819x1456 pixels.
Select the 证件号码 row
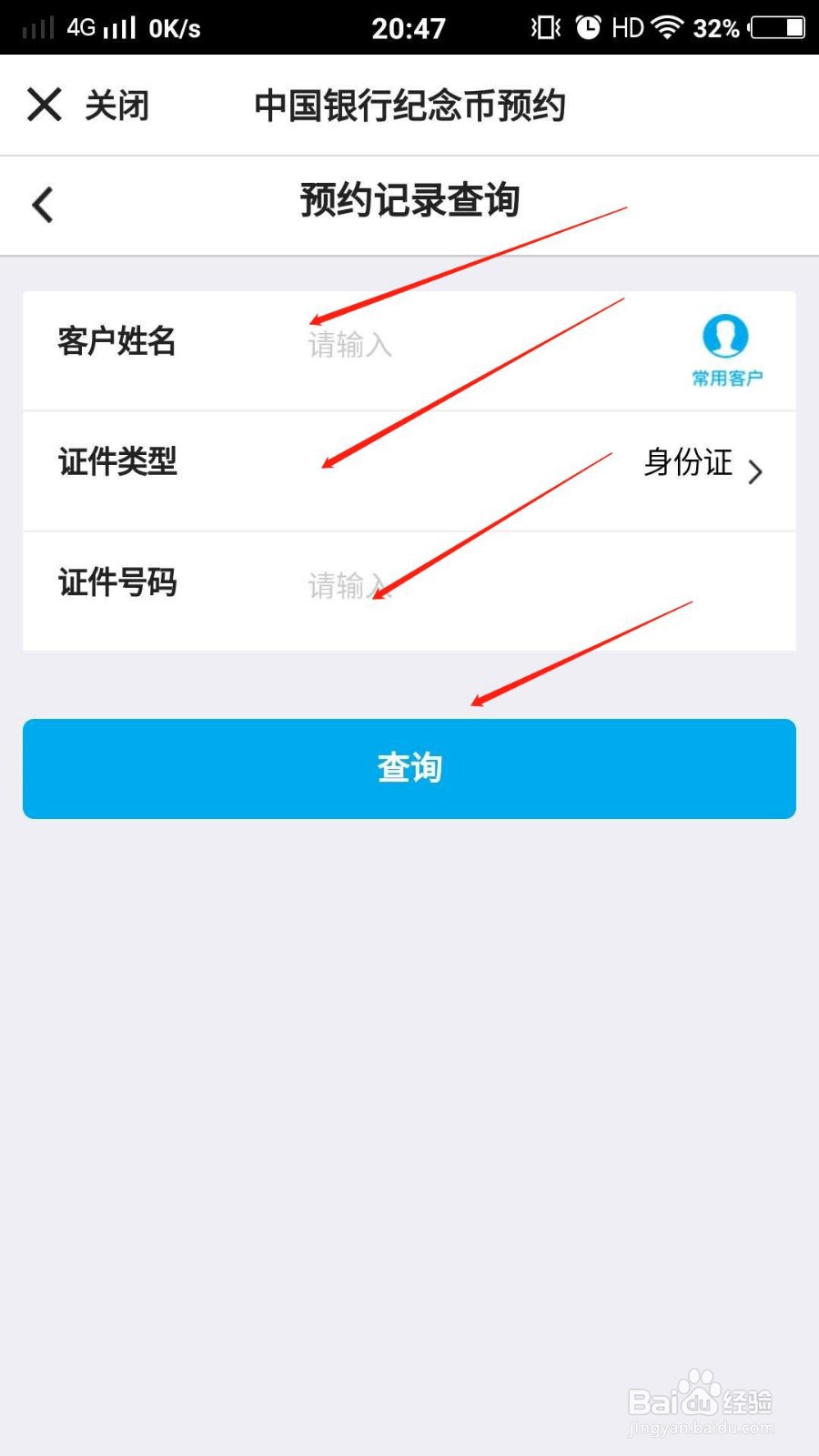coord(409,587)
